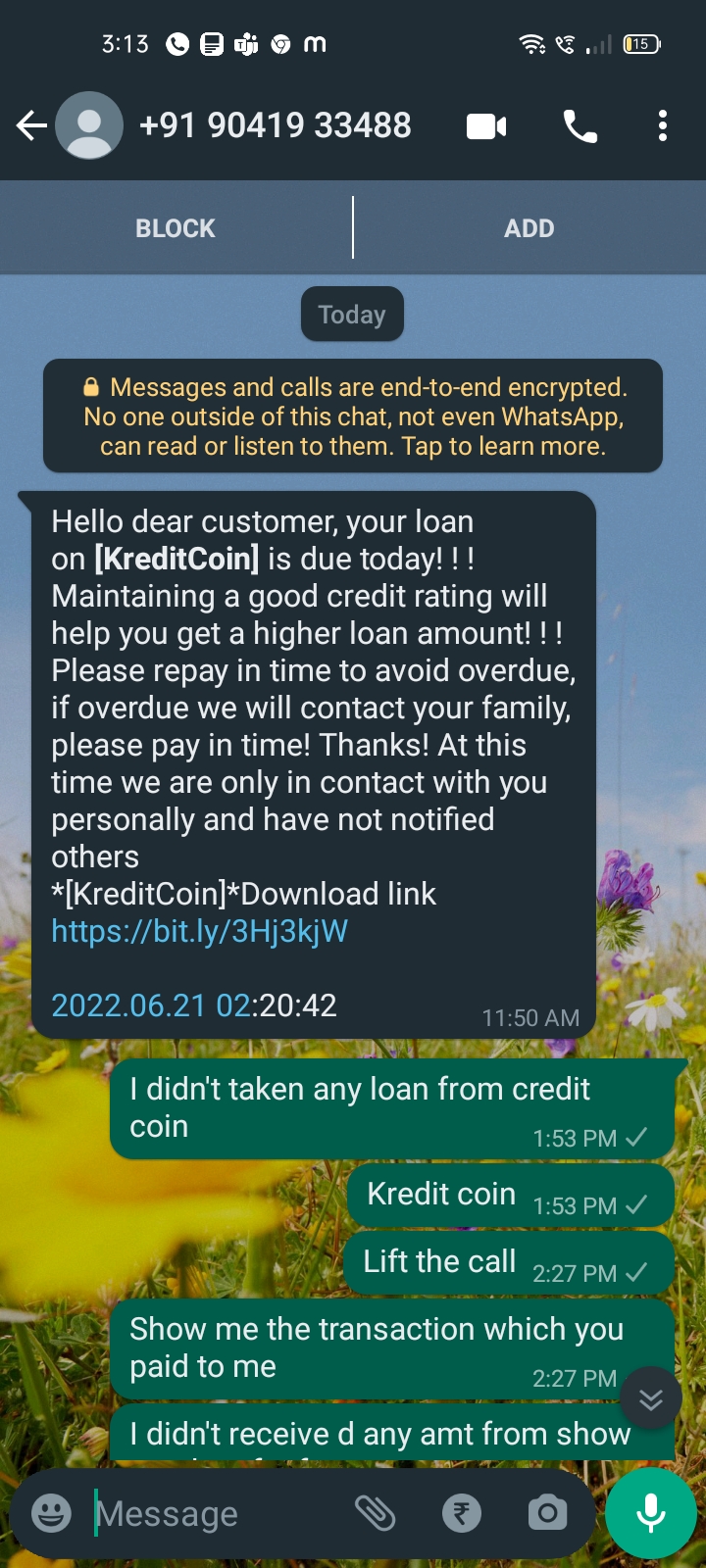The image size is (706, 1568).
Task: Open the overflow menu
Action: [x=663, y=126]
